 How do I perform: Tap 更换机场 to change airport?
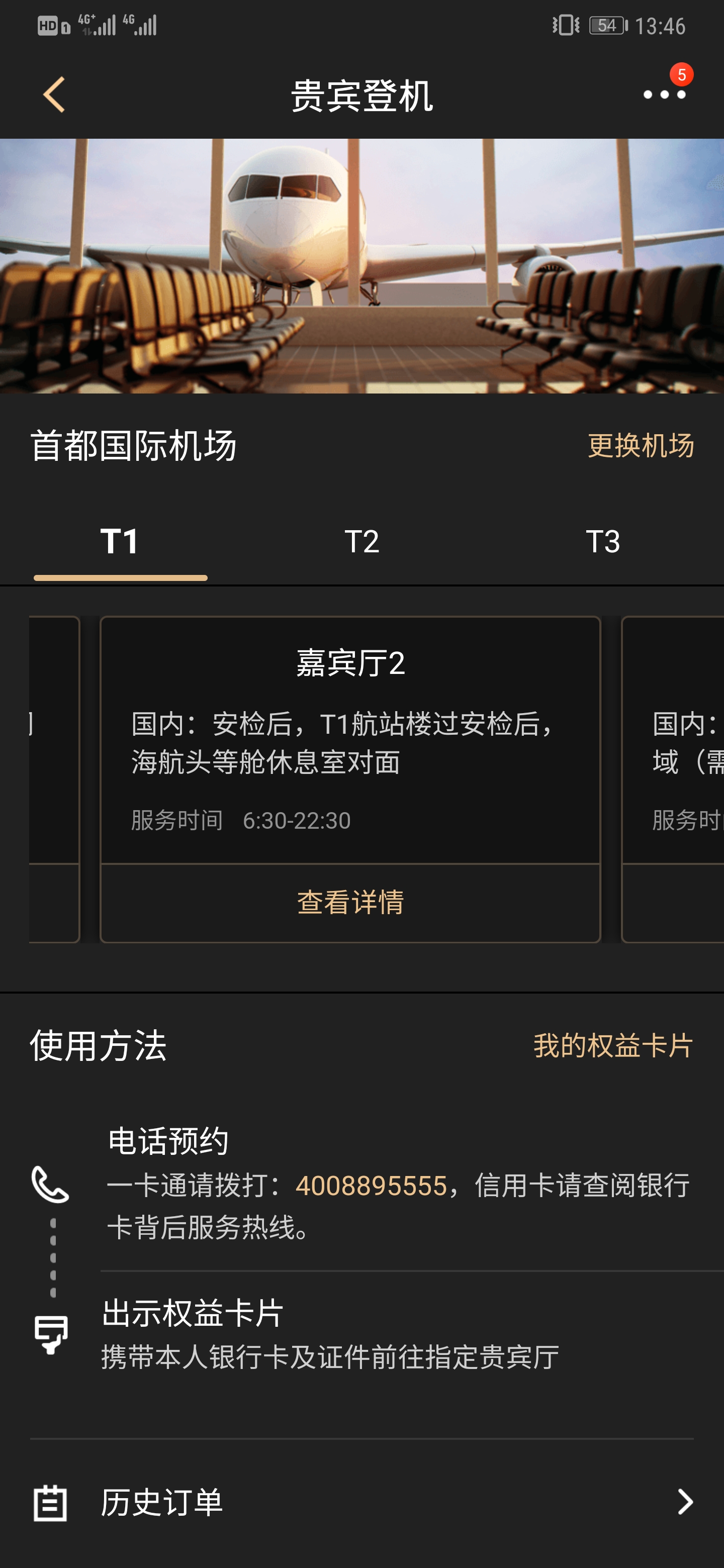(x=640, y=445)
